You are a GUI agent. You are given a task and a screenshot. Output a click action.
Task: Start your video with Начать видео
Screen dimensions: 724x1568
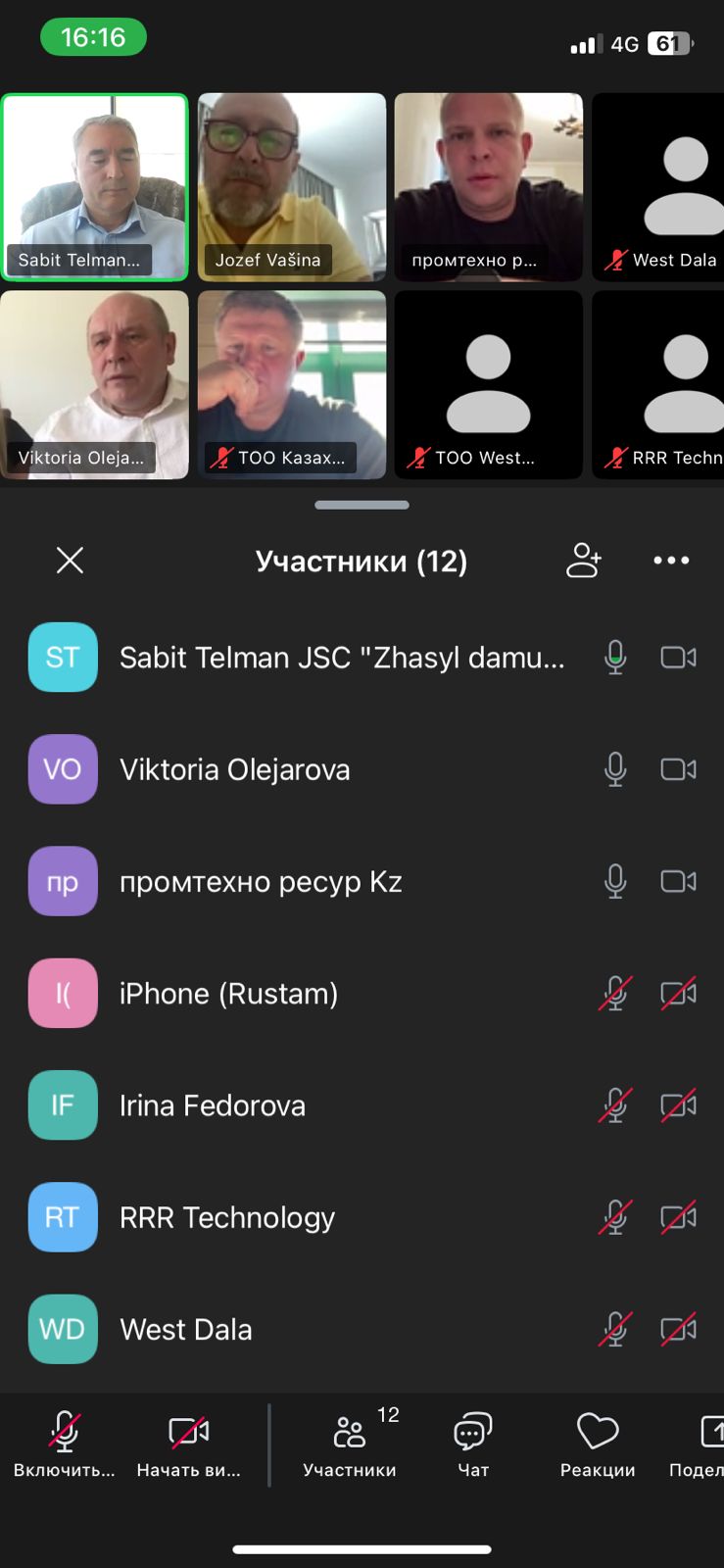pyautogui.click(x=188, y=1445)
